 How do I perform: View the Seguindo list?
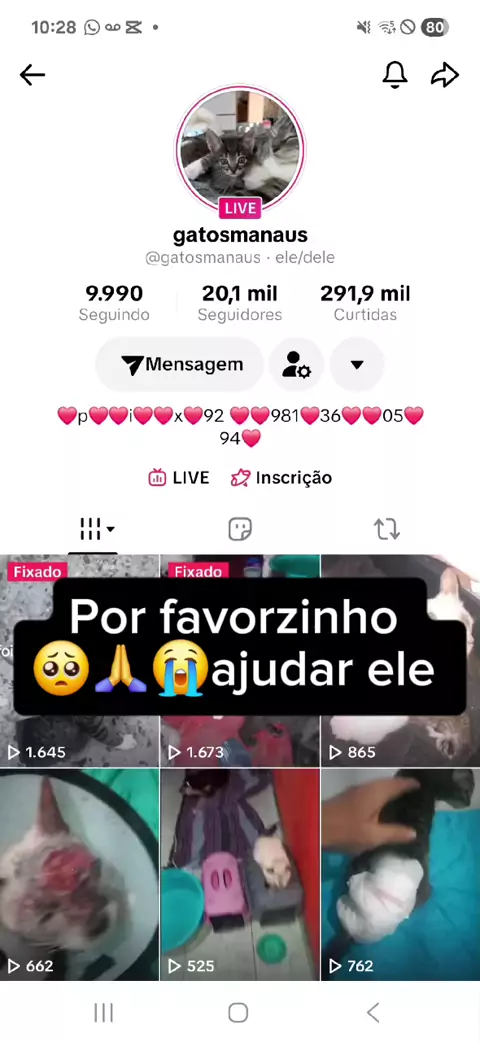tap(114, 303)
